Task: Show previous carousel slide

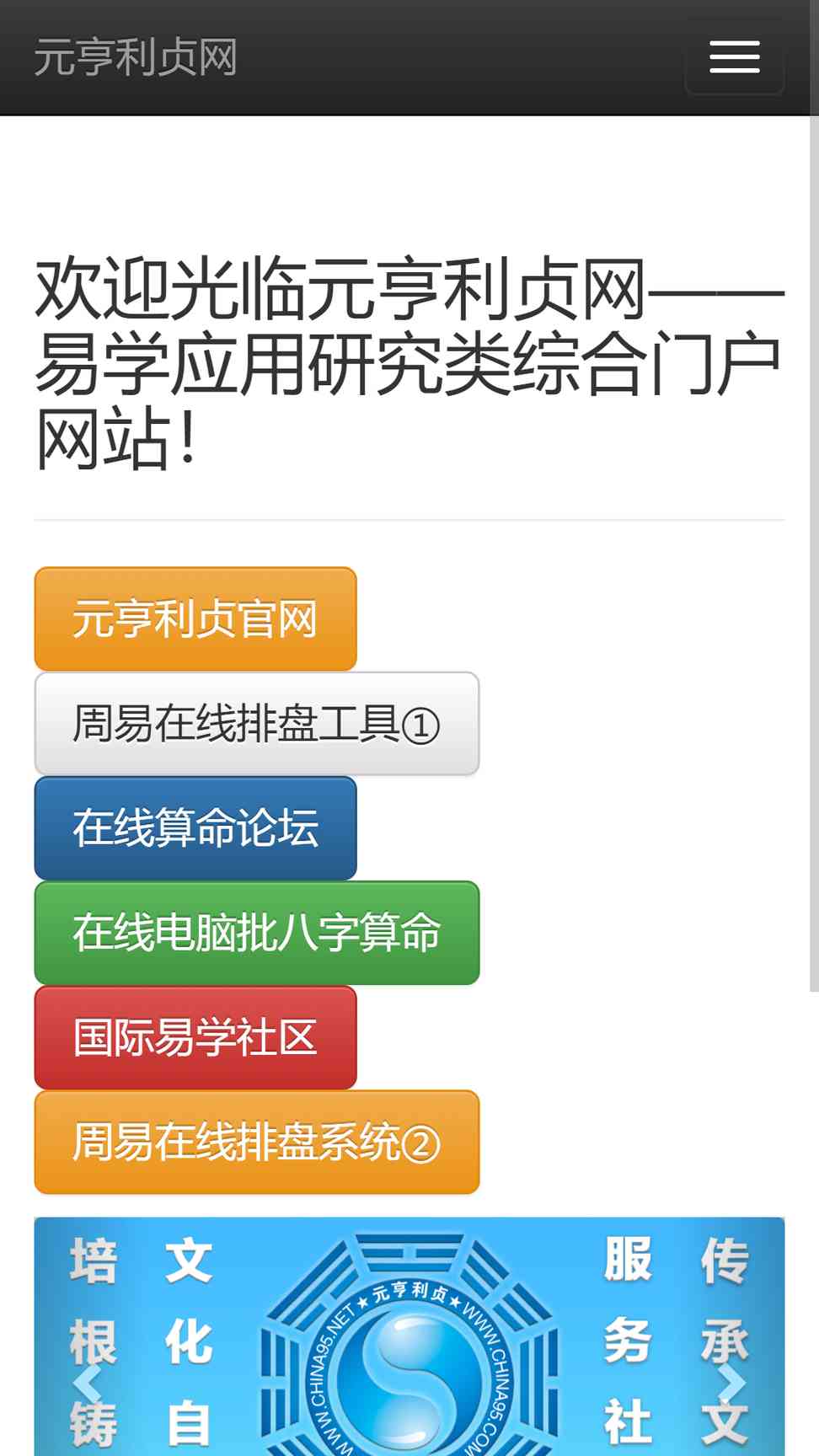Action: click(x=88, y=1382)
